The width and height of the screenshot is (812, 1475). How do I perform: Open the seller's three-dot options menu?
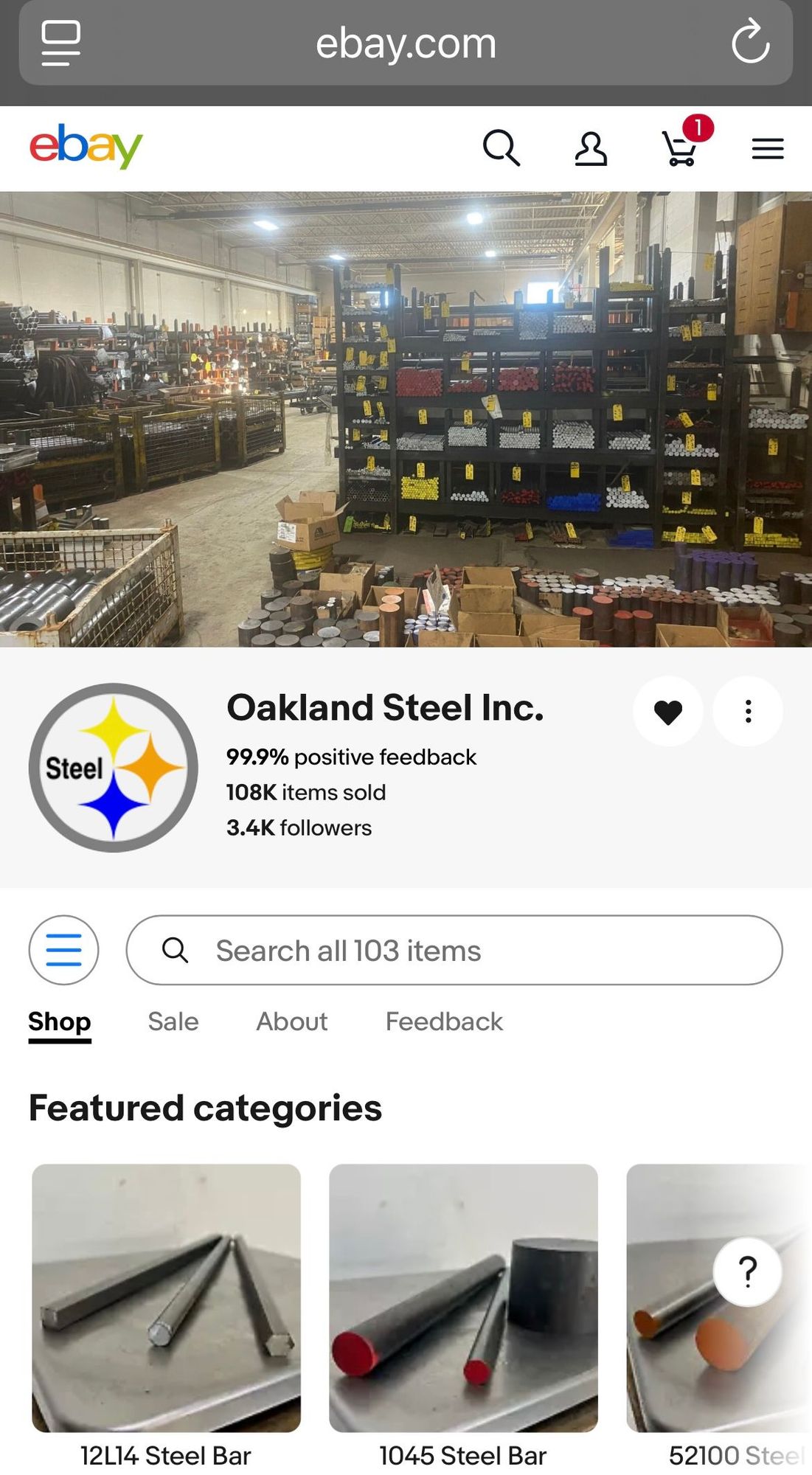(748, 712)
